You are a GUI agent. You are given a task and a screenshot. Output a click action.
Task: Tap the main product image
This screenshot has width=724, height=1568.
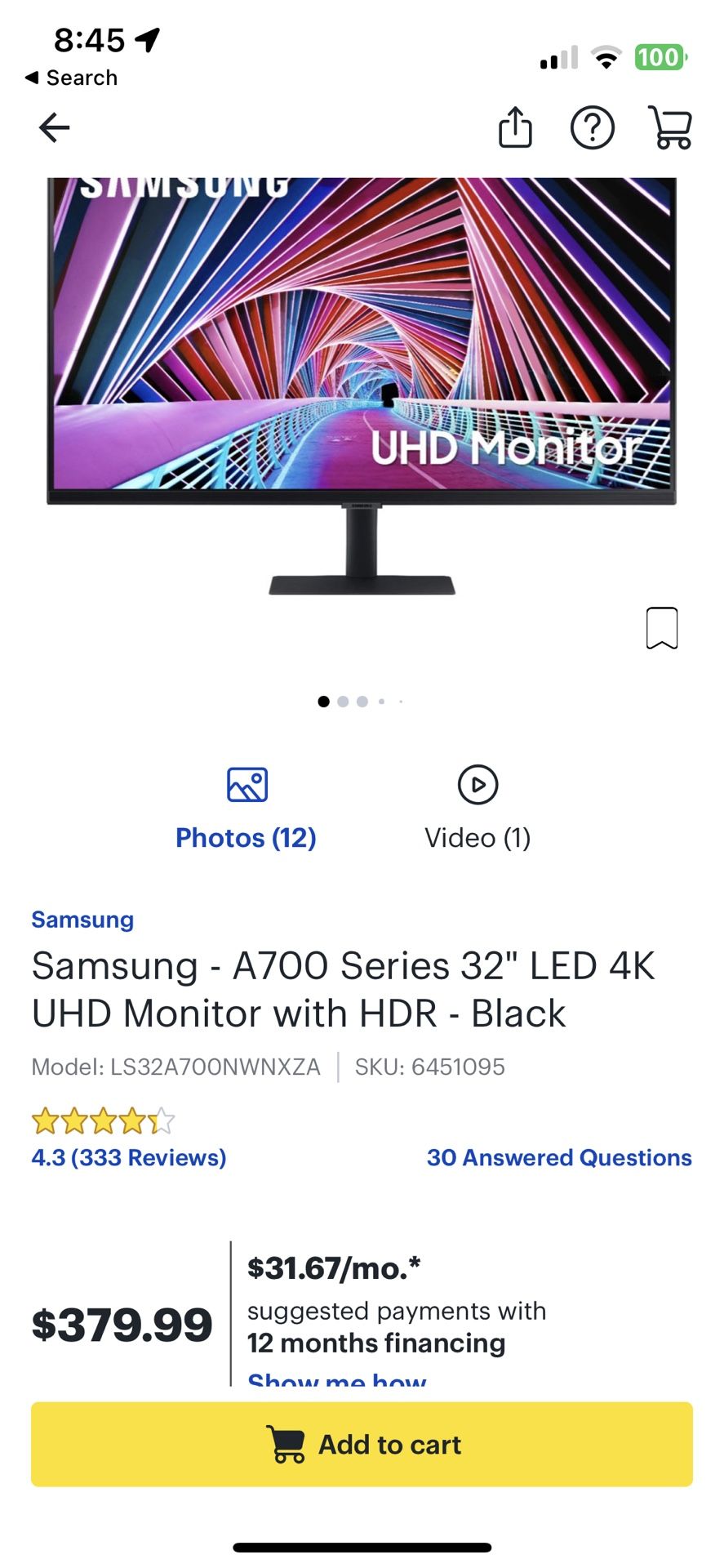coord(362,384)
